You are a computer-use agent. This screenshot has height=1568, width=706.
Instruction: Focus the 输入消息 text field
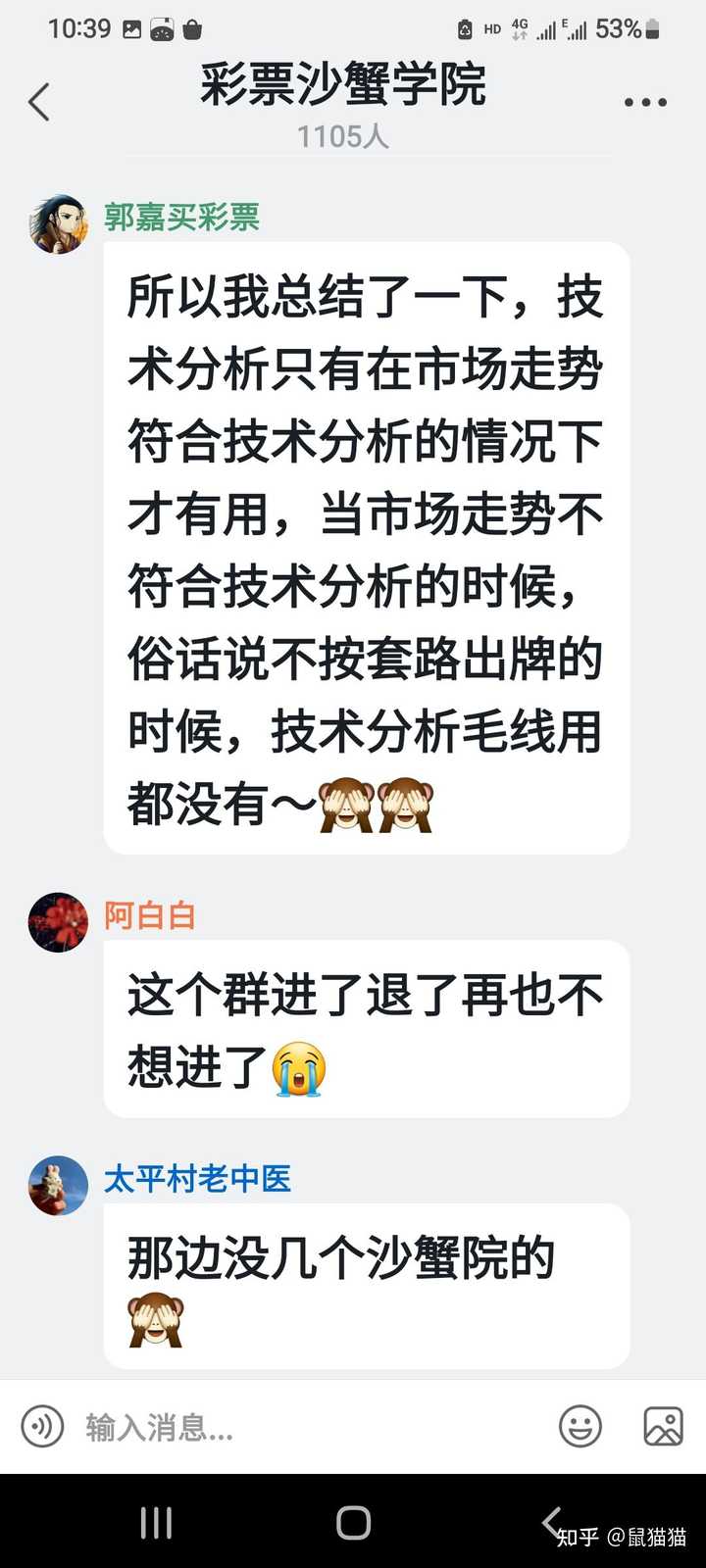[x=304, y=1428]
